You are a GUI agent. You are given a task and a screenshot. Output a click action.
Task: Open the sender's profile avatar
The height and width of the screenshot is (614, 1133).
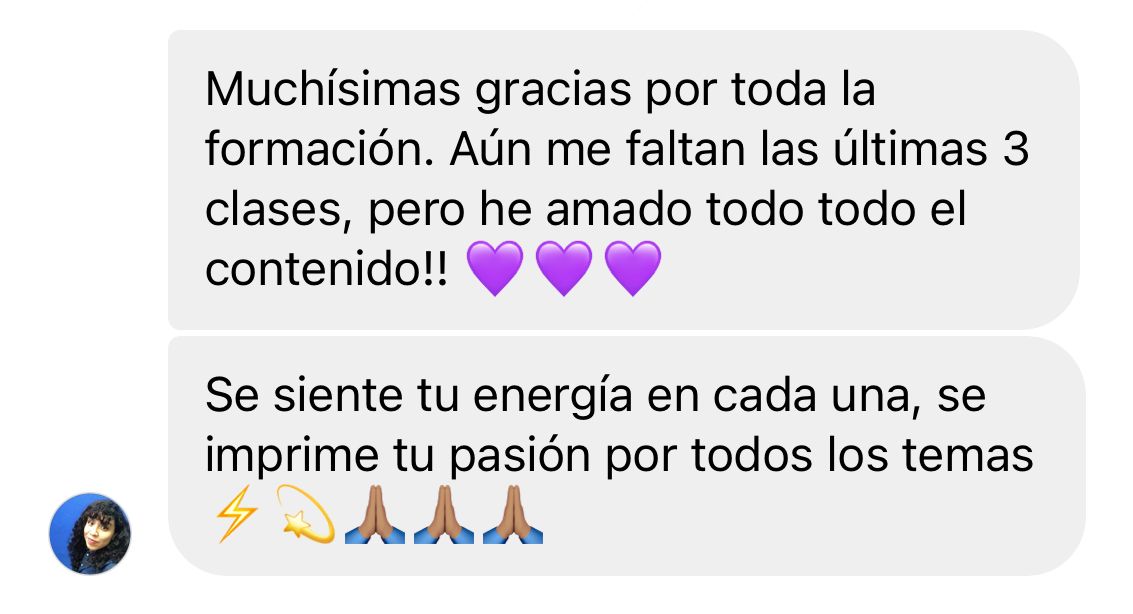click(90, 533)
